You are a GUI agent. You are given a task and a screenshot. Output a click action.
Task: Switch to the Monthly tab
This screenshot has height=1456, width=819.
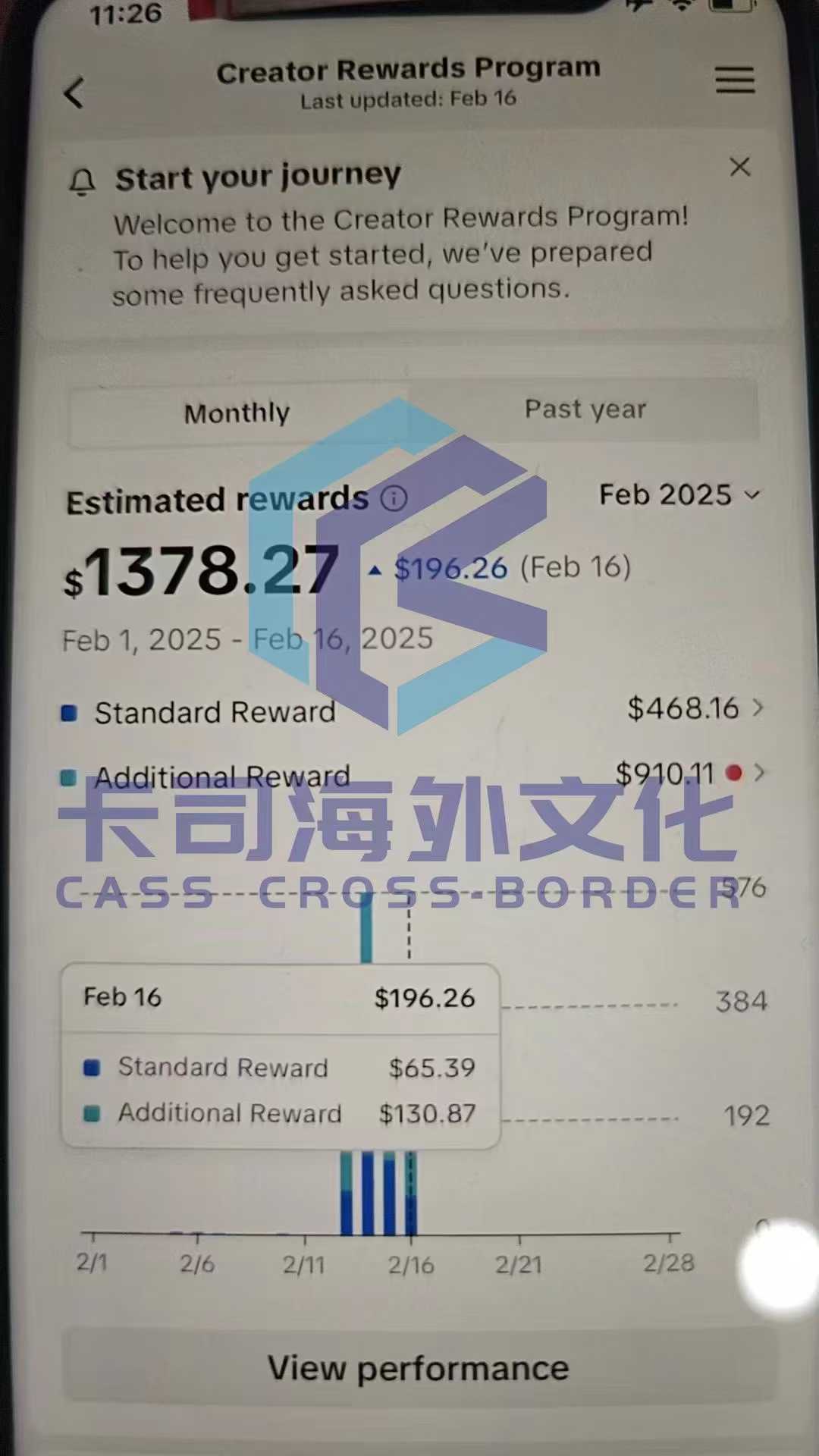237,414
